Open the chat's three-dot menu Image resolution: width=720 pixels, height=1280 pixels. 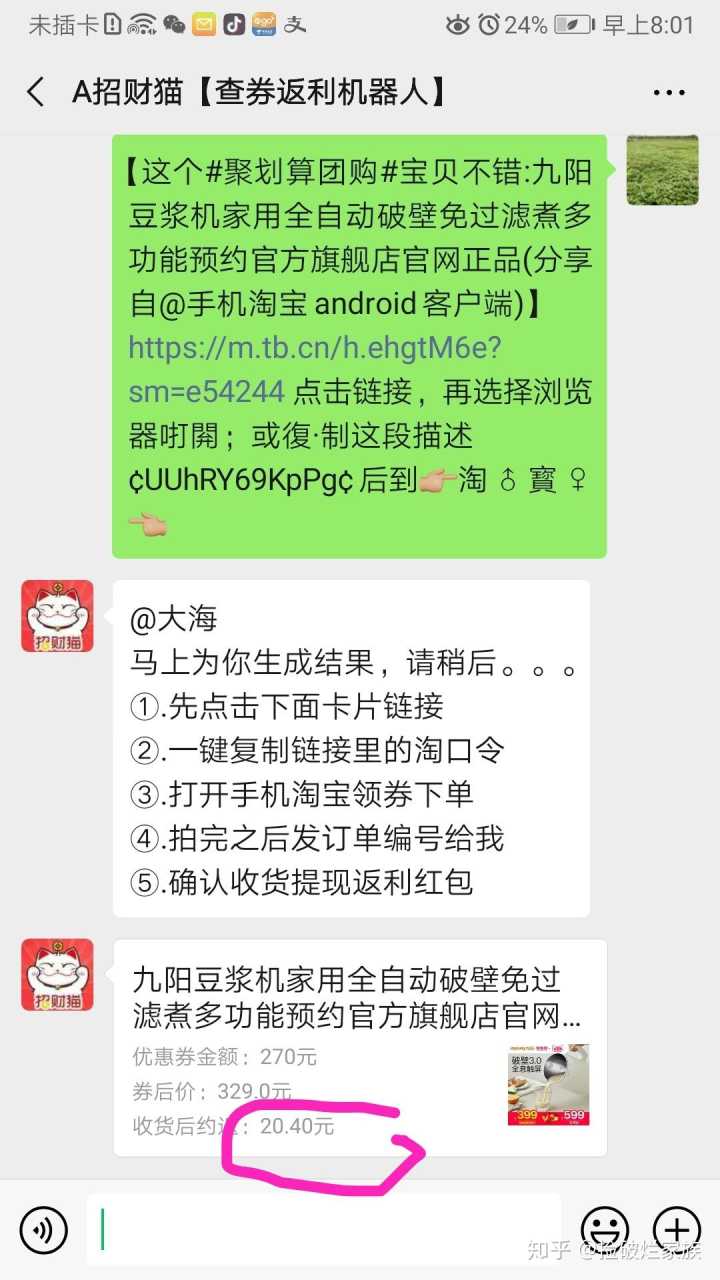pos(669,92)
